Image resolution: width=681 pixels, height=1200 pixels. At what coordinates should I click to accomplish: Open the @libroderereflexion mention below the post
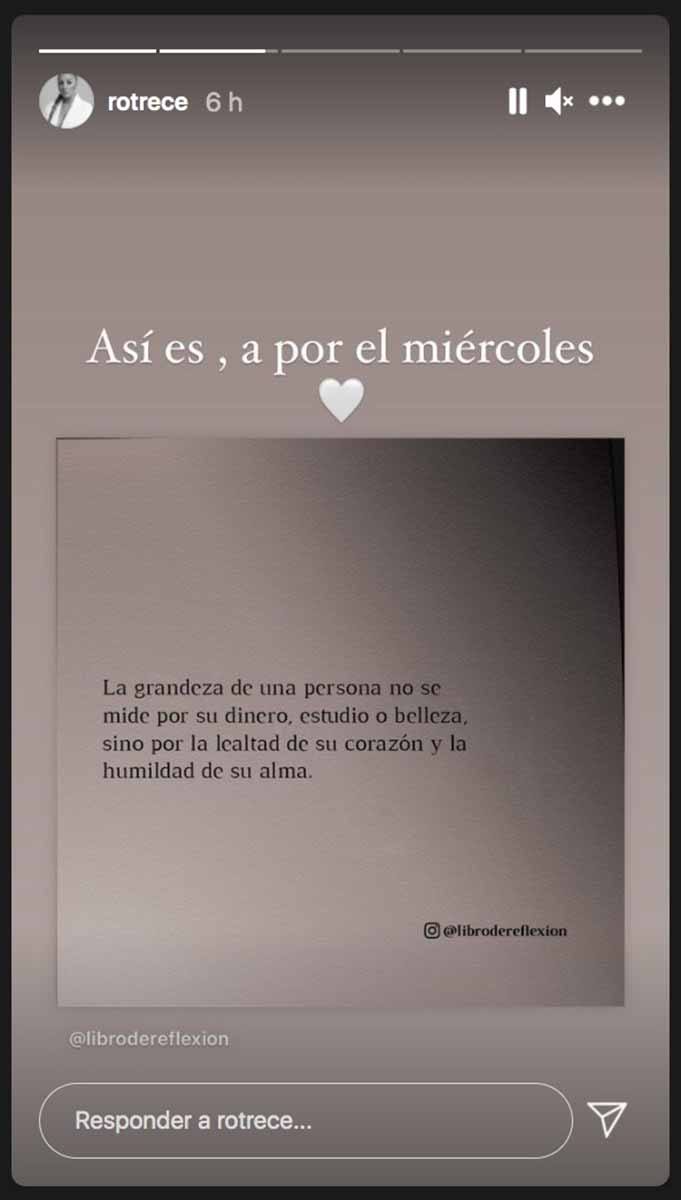click(x=149, y=1039)
